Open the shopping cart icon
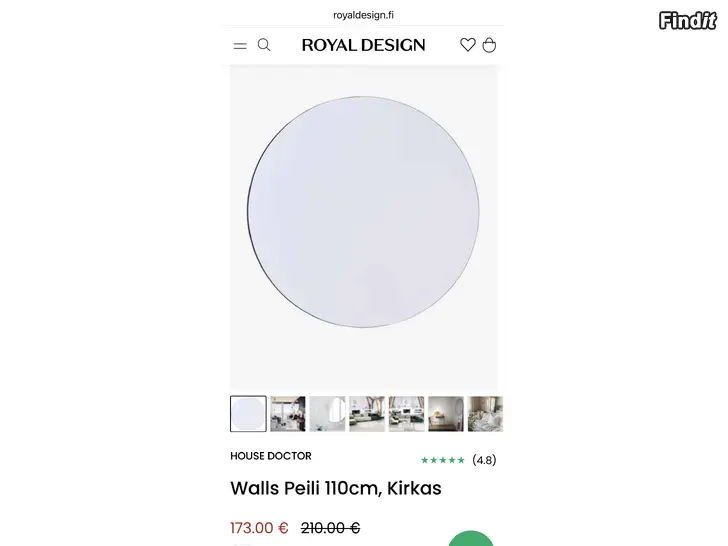The height and width of the screenshot is (546, 728). click(x=489, y=45)
